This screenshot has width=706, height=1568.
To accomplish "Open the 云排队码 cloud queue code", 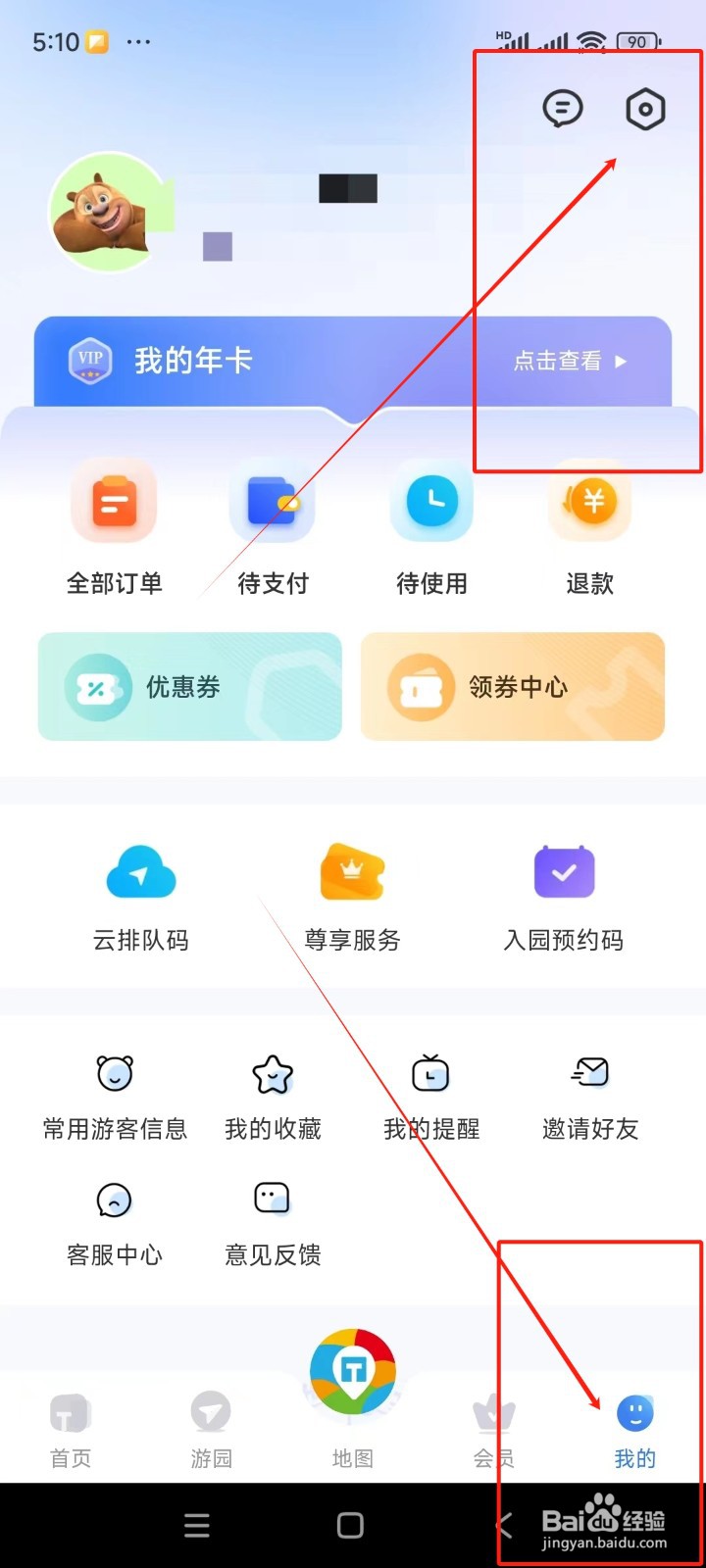I will [x=140, y=872].
